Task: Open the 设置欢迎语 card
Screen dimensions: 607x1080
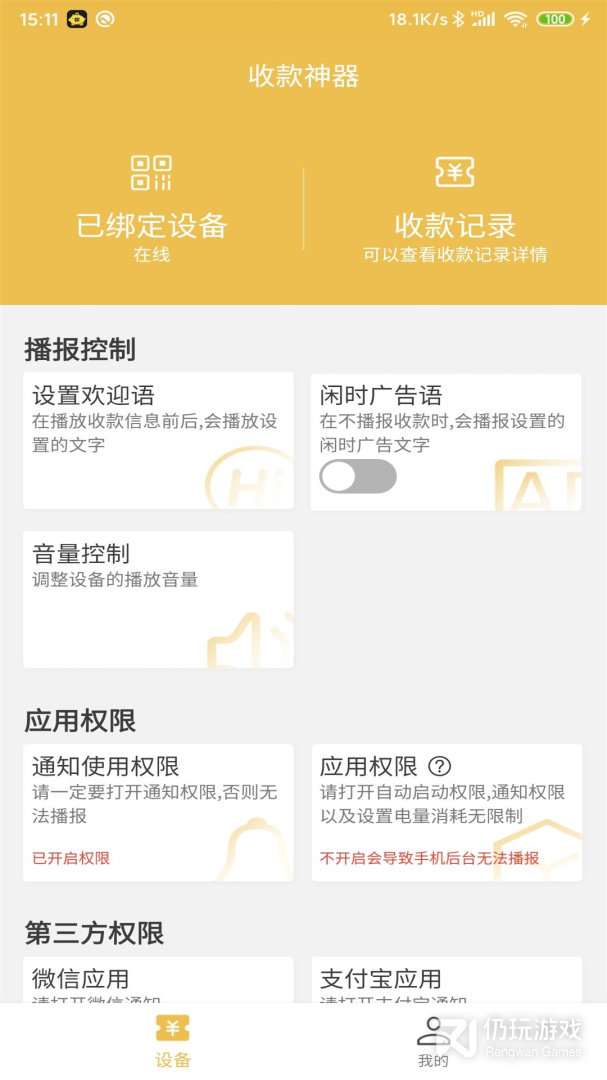Action: [158, 440]
